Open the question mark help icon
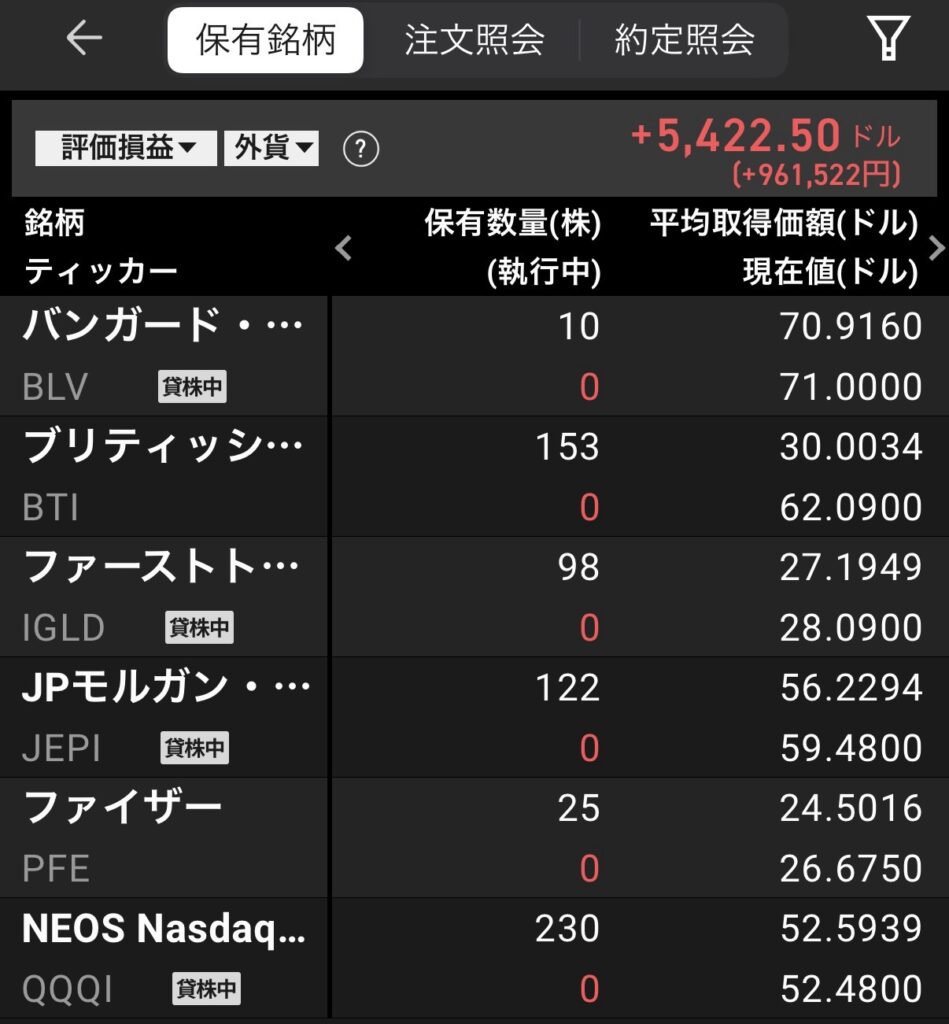 [x=361, y=150]
